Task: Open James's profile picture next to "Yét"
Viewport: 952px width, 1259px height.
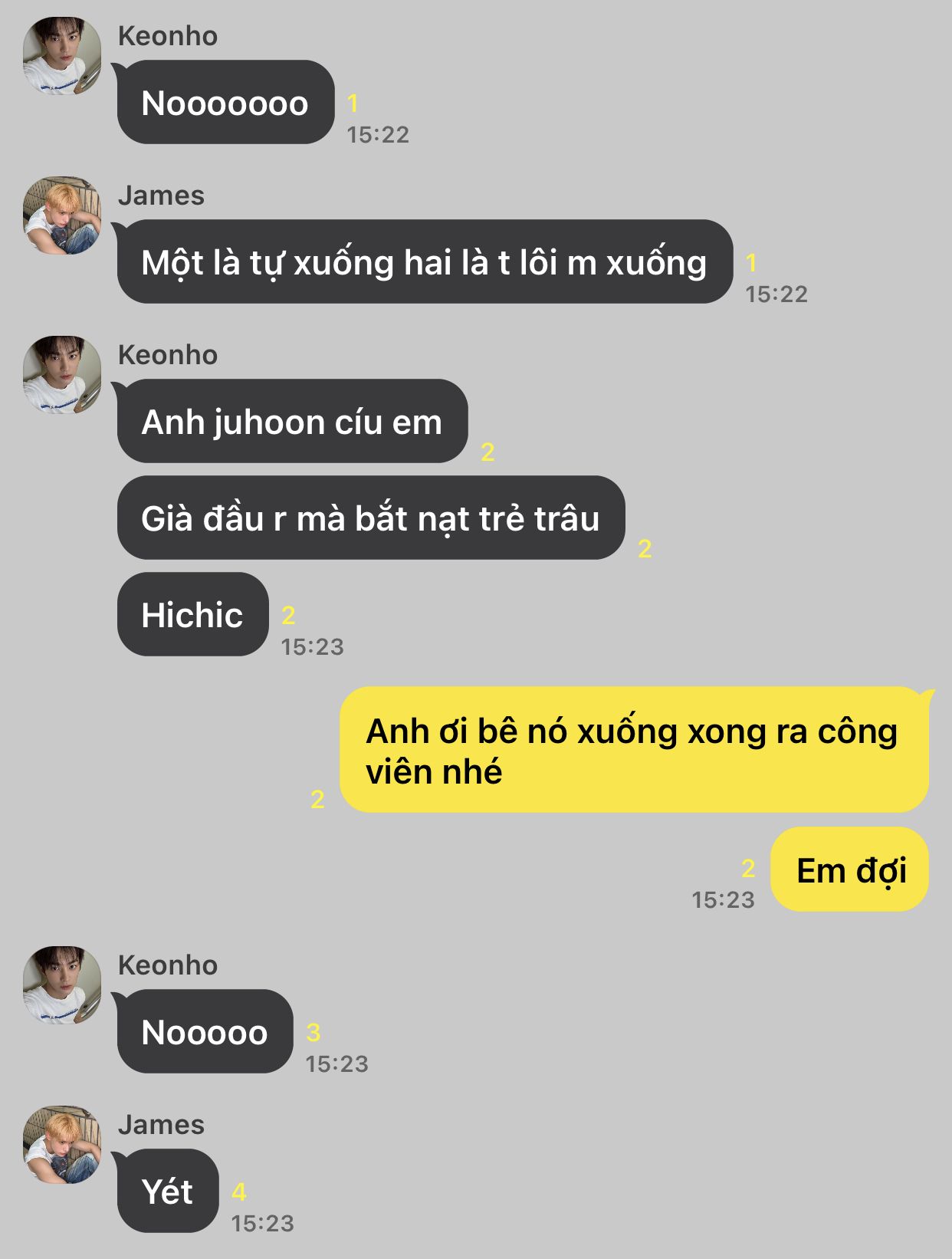Action: click(x=62, y=1145)
